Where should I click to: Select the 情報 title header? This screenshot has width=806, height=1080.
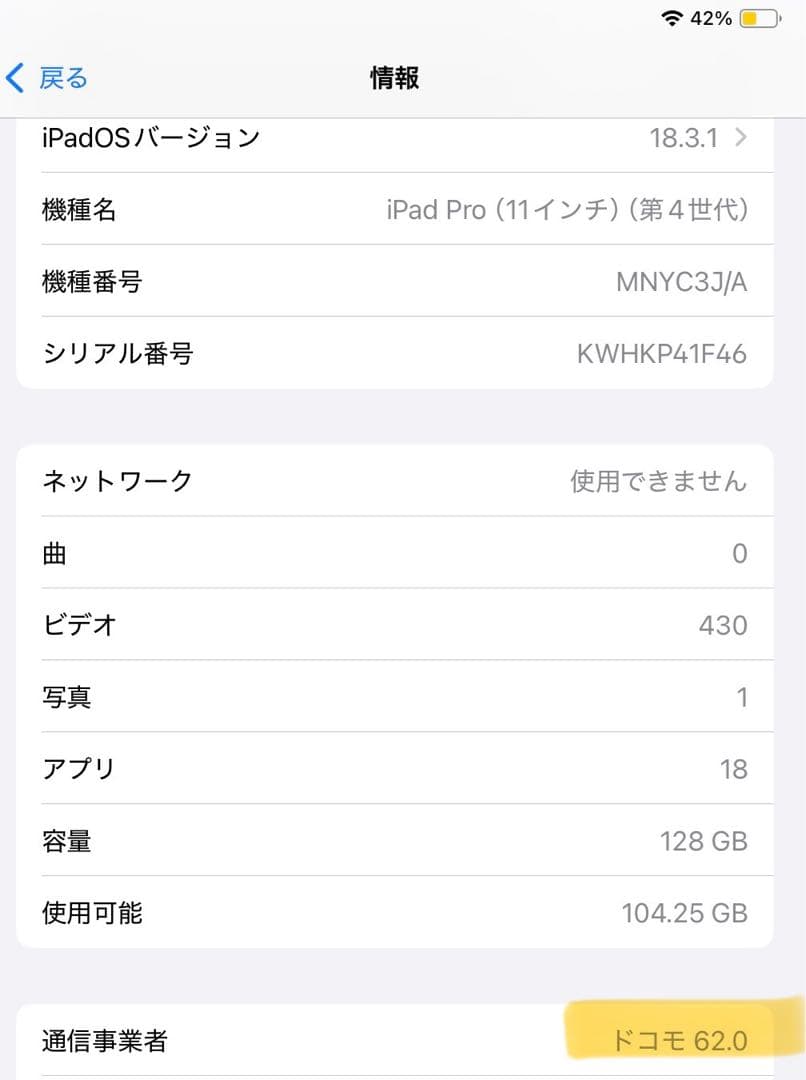point(394,77)
